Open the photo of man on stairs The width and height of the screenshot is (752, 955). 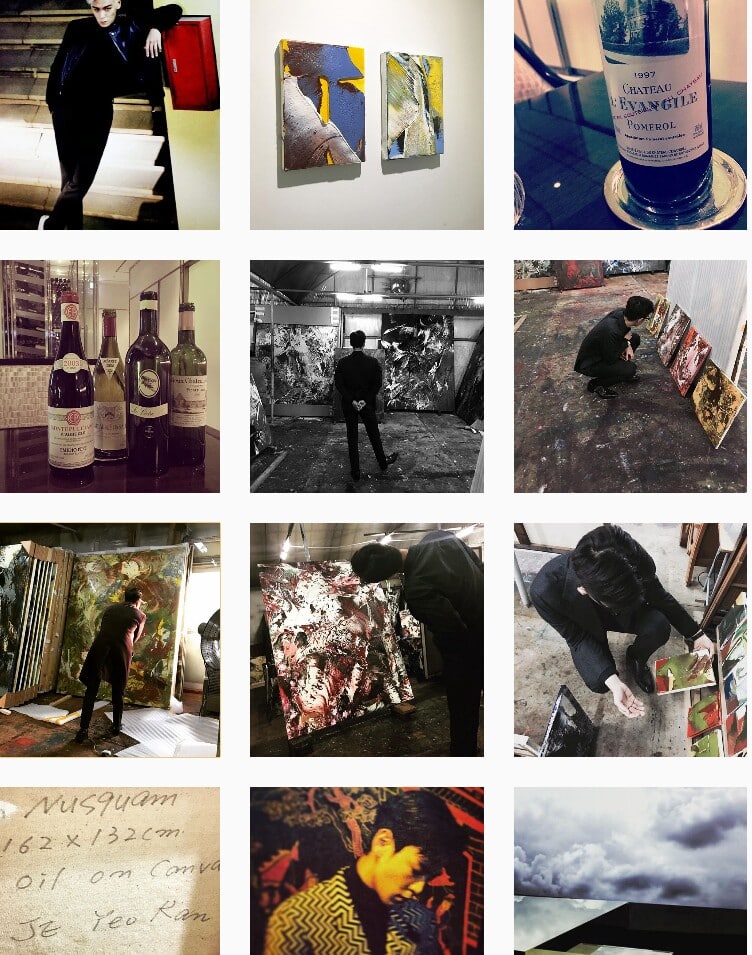point(109,114)
